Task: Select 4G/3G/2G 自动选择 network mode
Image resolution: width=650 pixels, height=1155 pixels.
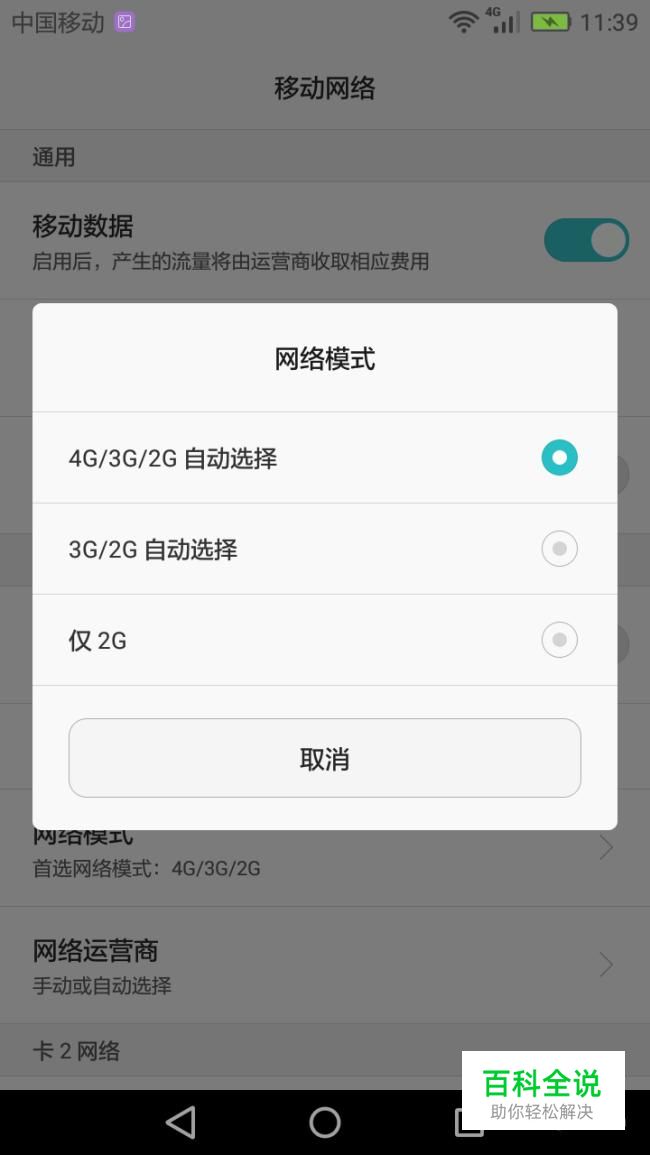Action: (x=324, y=457)
